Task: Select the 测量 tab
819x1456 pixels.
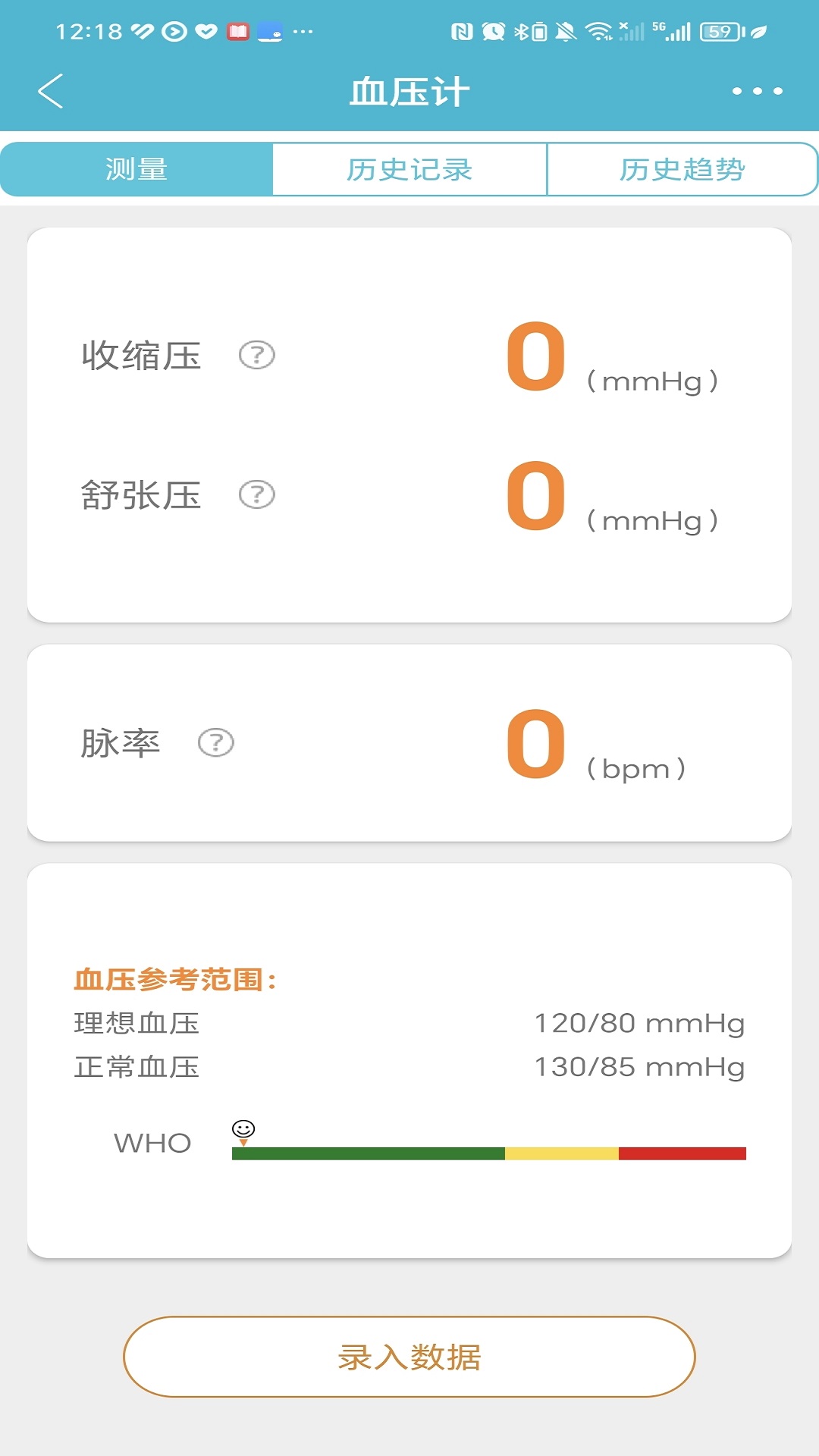Action: click(x=136, y=169)
